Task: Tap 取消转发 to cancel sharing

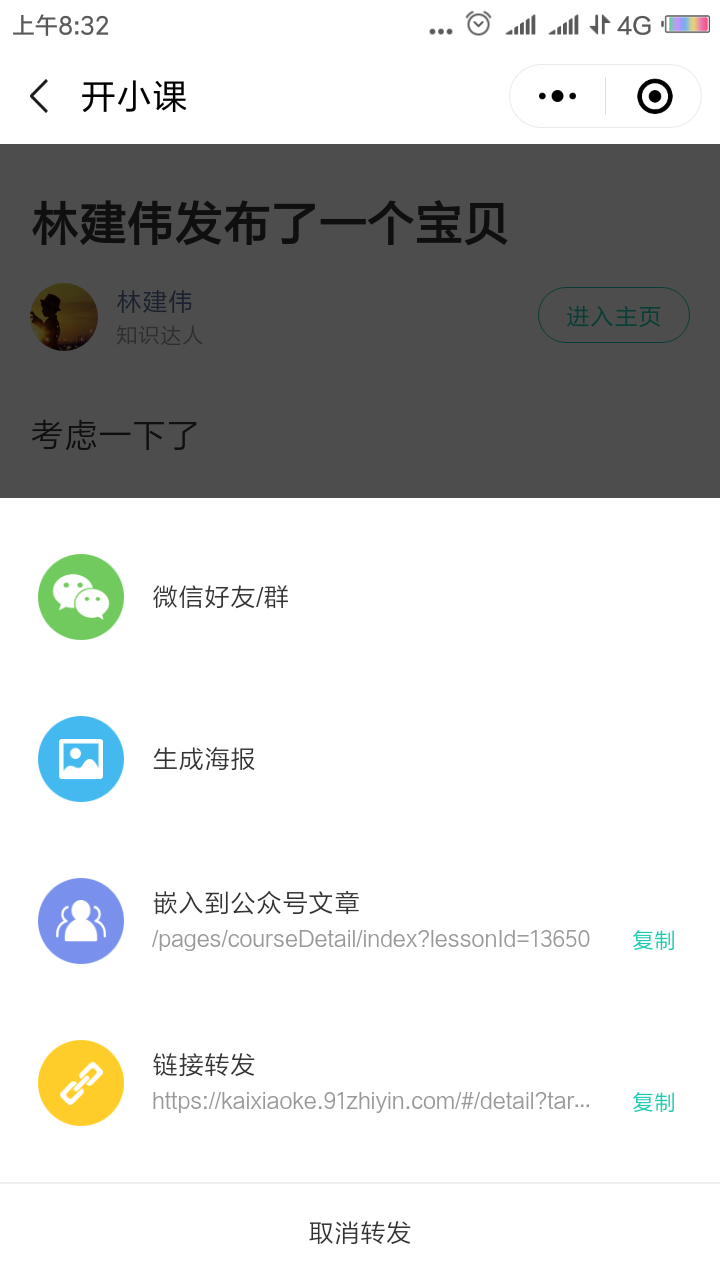Action: (x=360, y=1233)
